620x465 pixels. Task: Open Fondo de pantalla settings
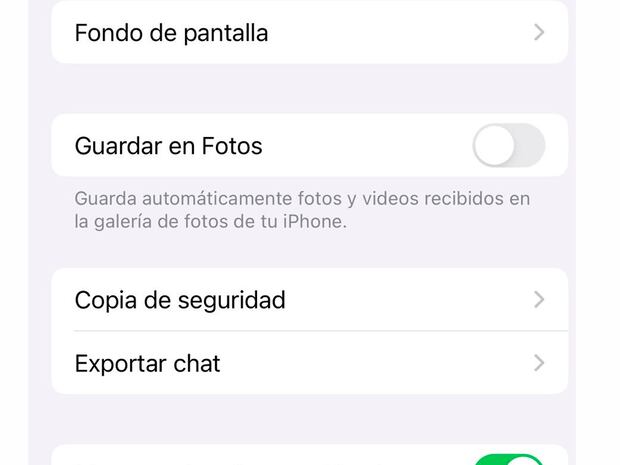[x=309, y=33]
